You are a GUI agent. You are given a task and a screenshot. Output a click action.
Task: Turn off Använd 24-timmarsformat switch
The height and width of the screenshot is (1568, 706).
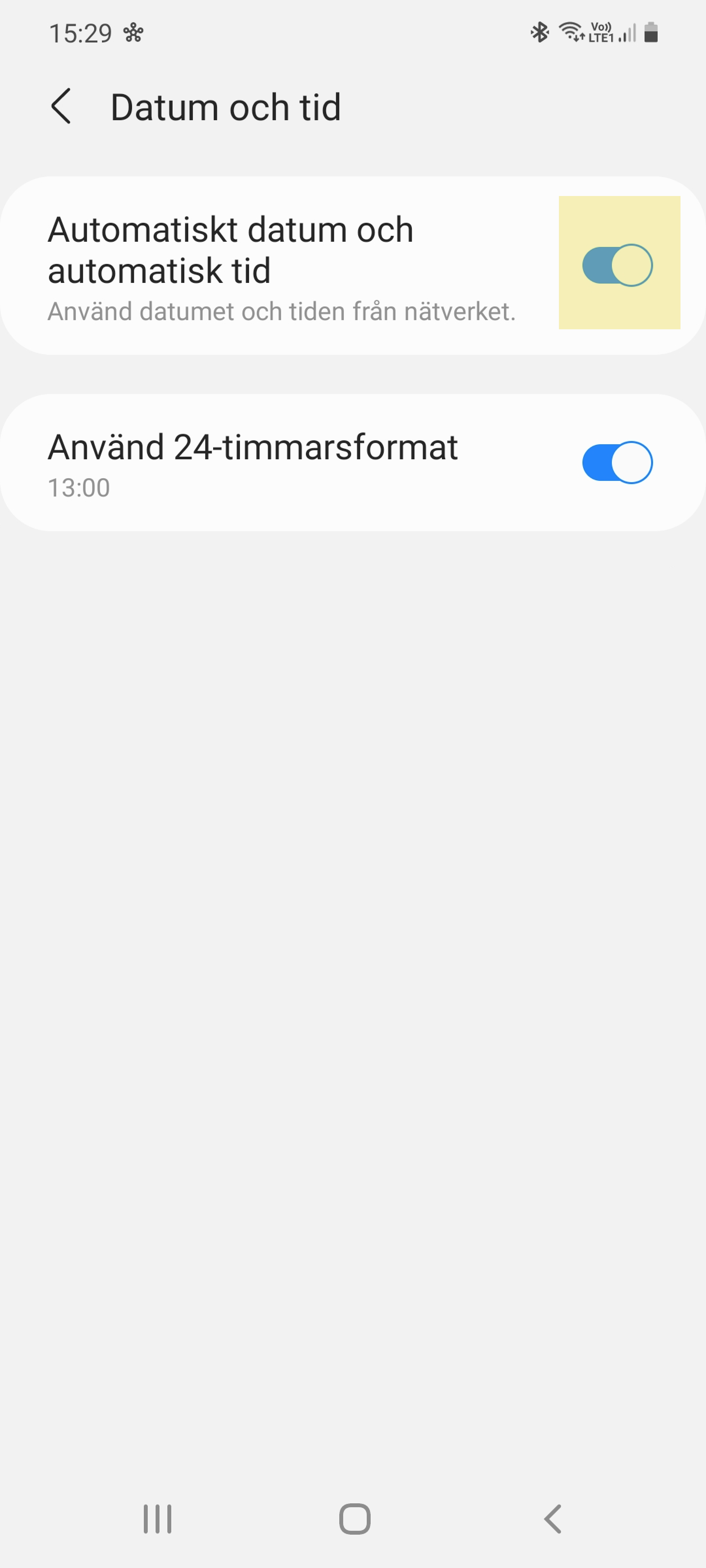[617, 463]
